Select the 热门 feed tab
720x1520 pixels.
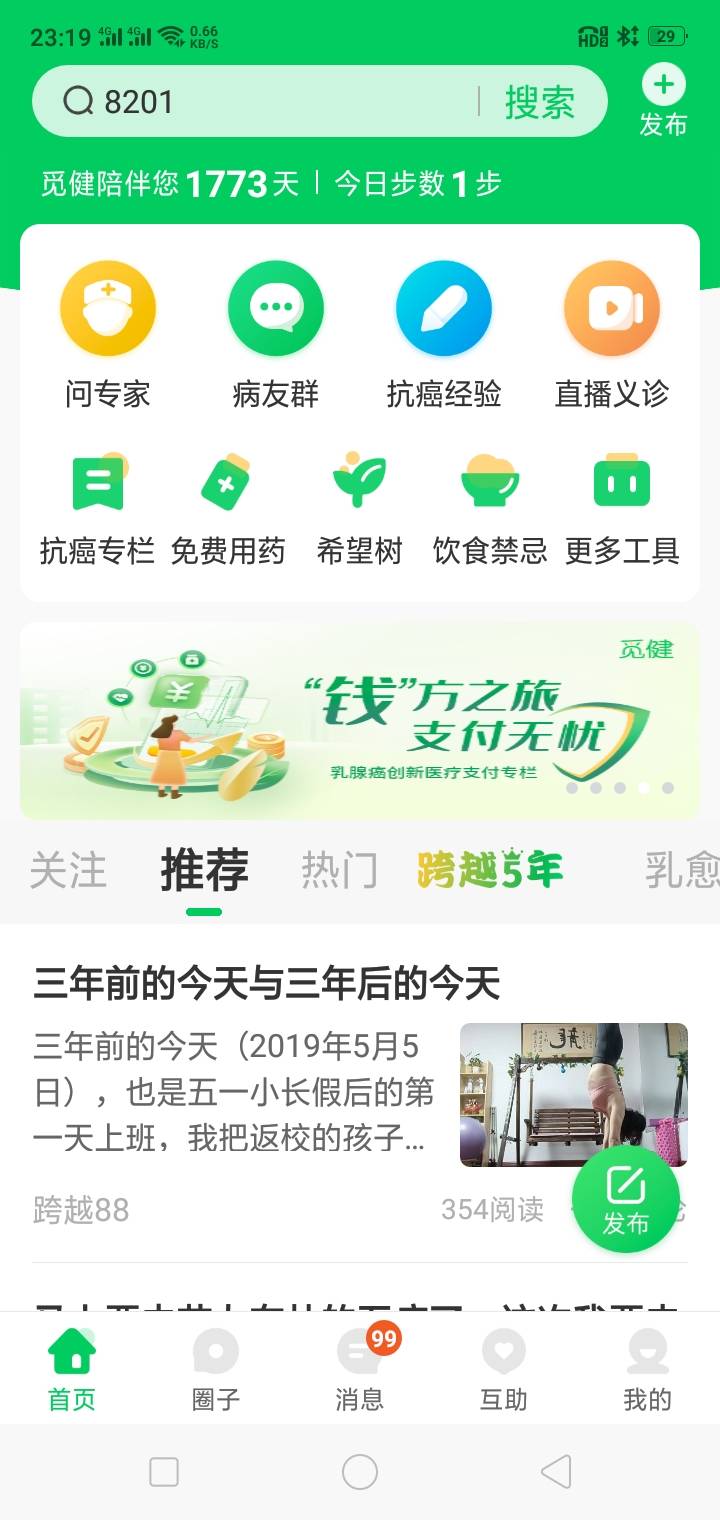point(339,871)
